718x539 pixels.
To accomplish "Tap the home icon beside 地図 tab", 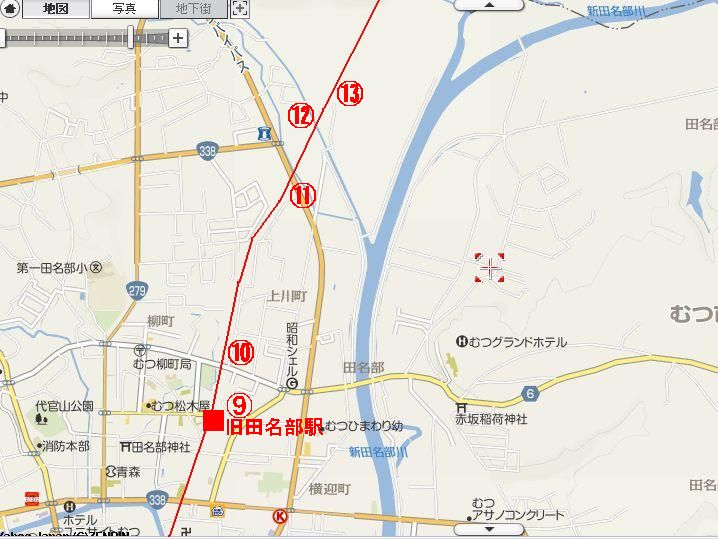I will (8, 9).
